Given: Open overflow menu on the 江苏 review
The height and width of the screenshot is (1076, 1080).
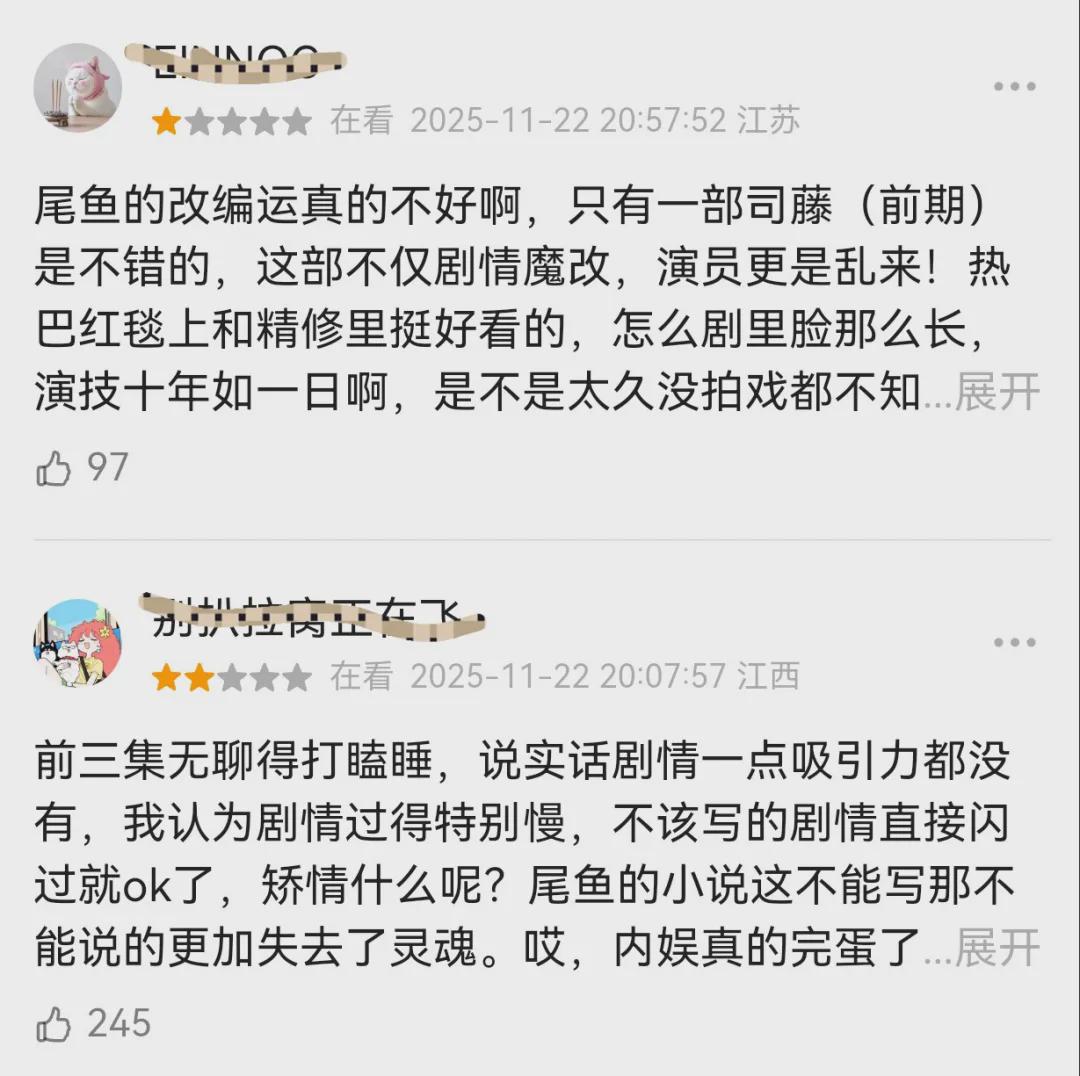Looking at the screenshot, I should pyautogui.click(x=1014, y=87).
